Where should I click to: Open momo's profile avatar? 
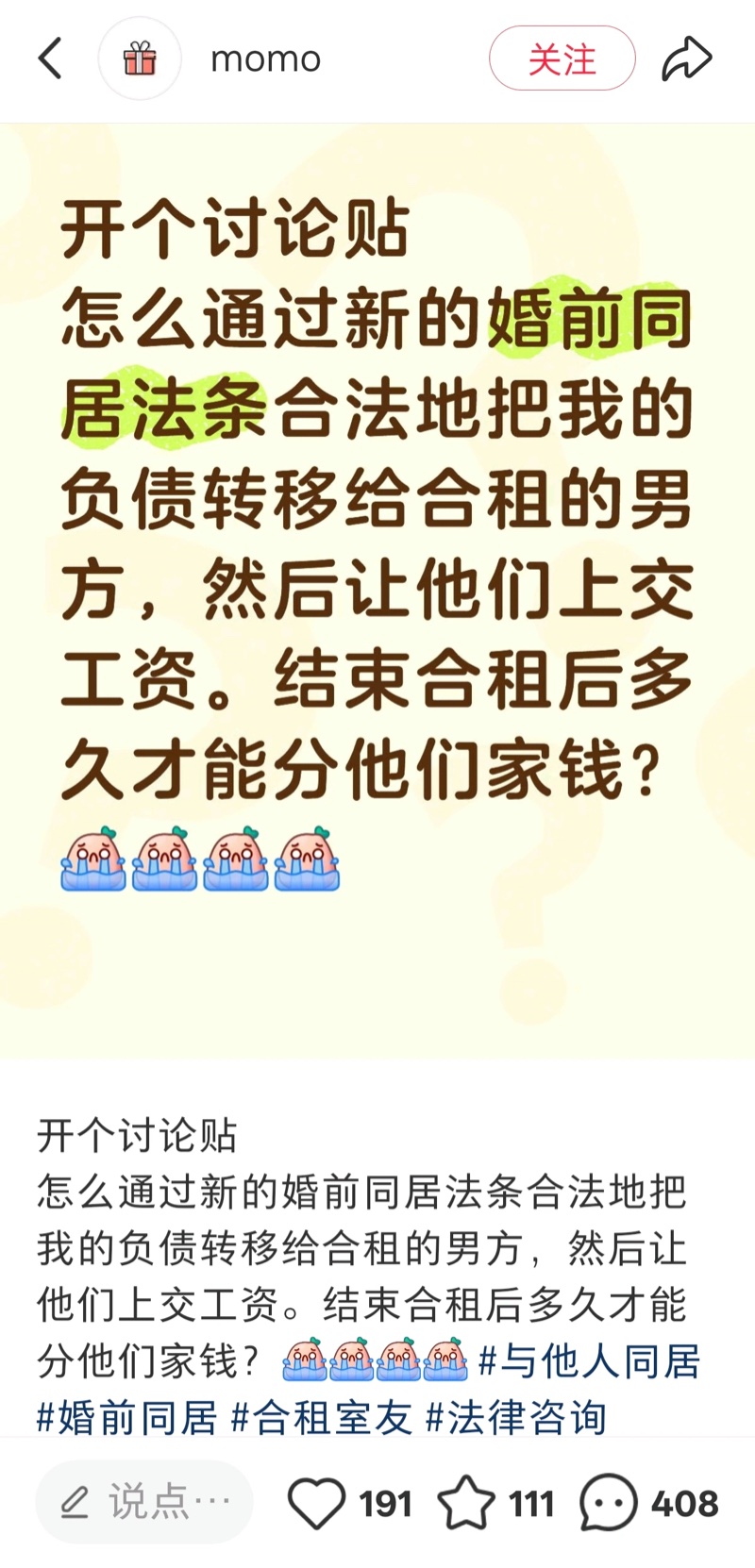pos(140,58)
